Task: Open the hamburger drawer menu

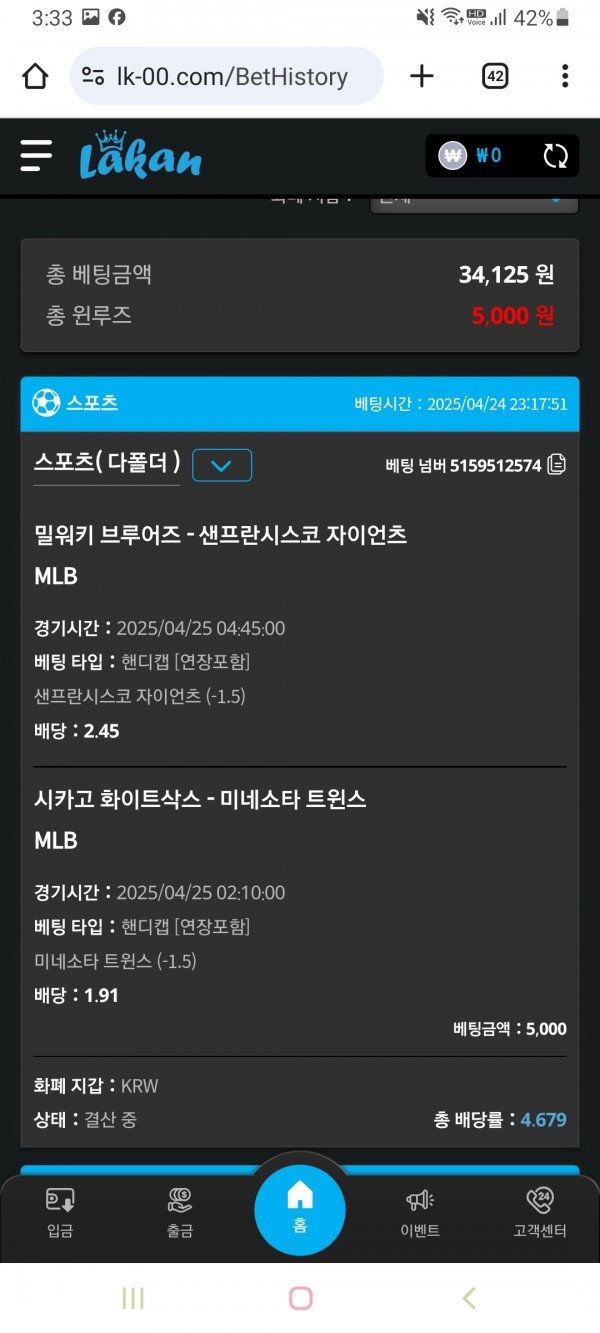Action: [x=36, y=155]
